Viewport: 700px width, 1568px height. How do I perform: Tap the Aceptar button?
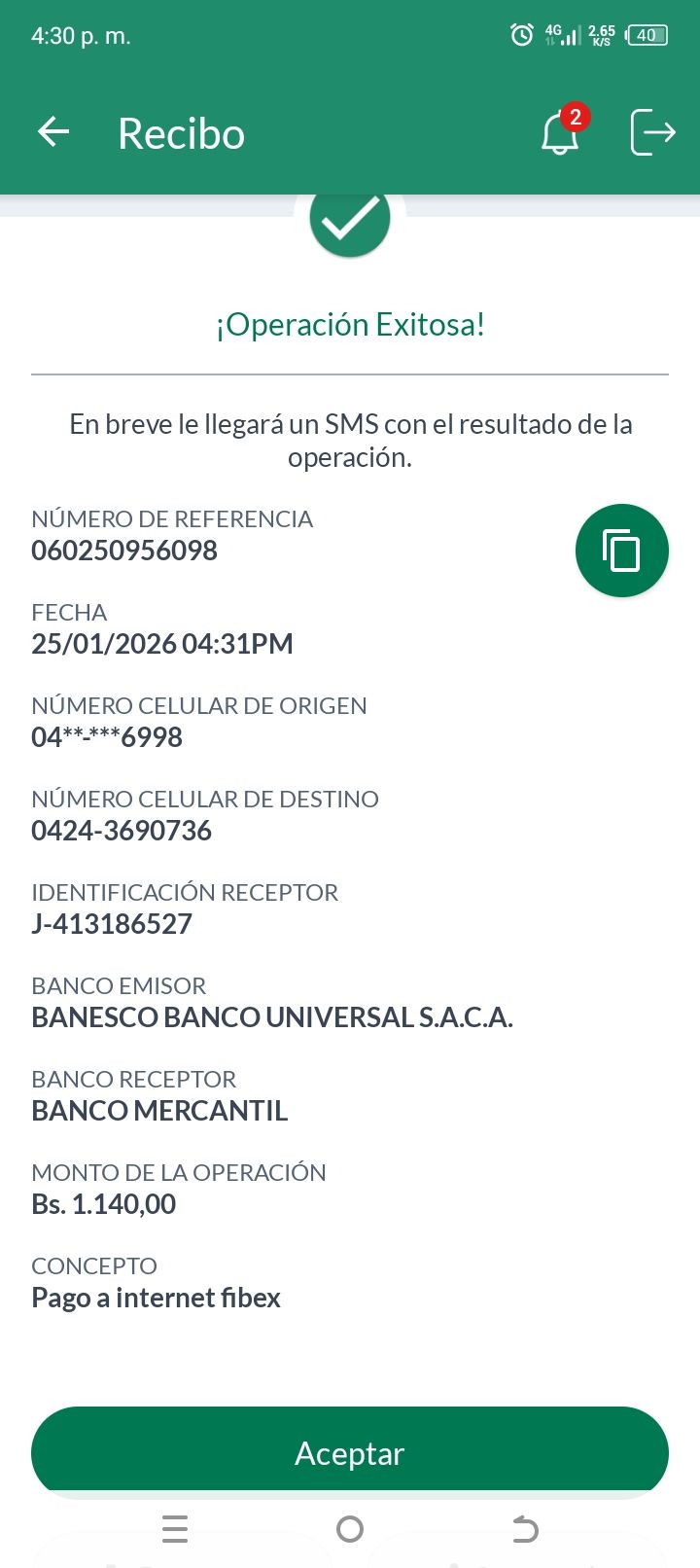350,1452
